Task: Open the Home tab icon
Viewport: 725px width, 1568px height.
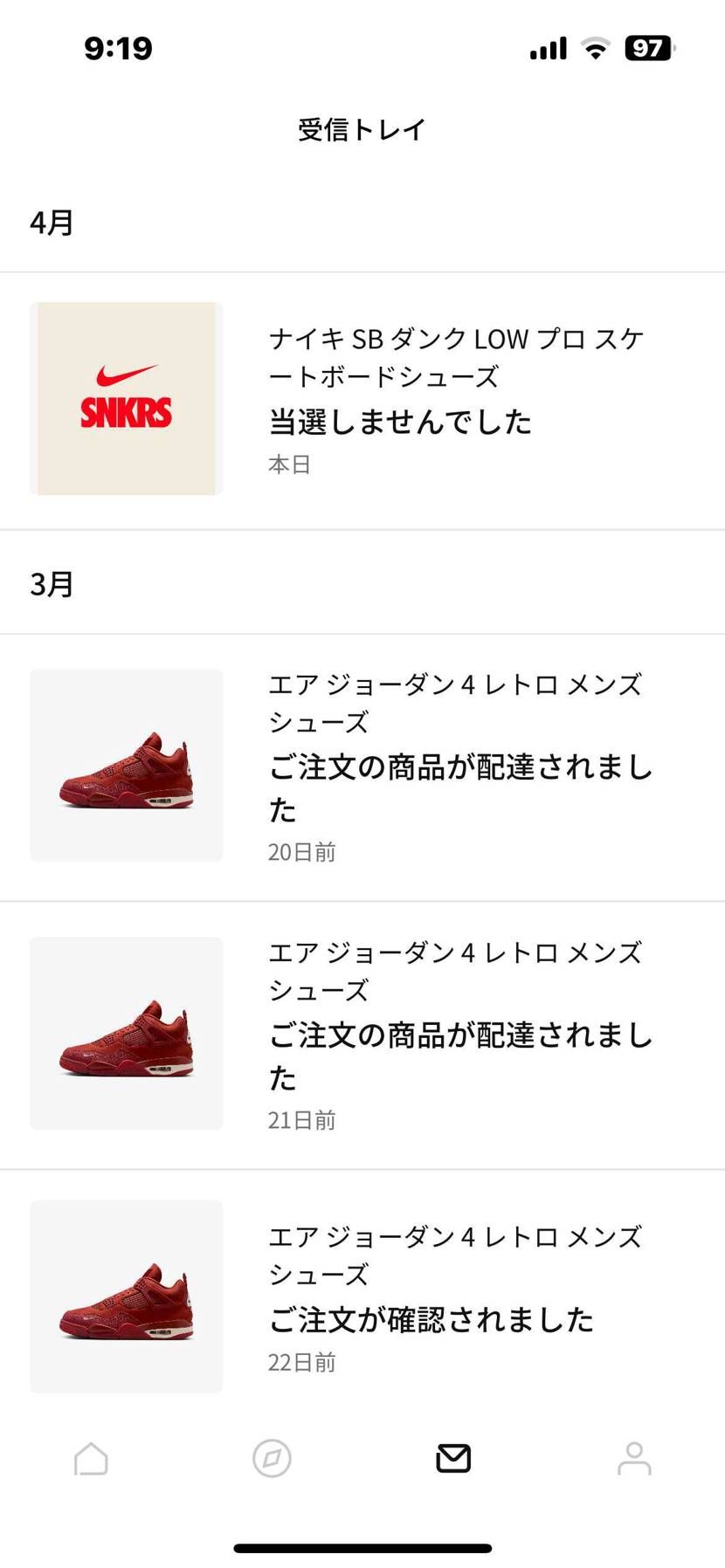Action: (90, 1458)
